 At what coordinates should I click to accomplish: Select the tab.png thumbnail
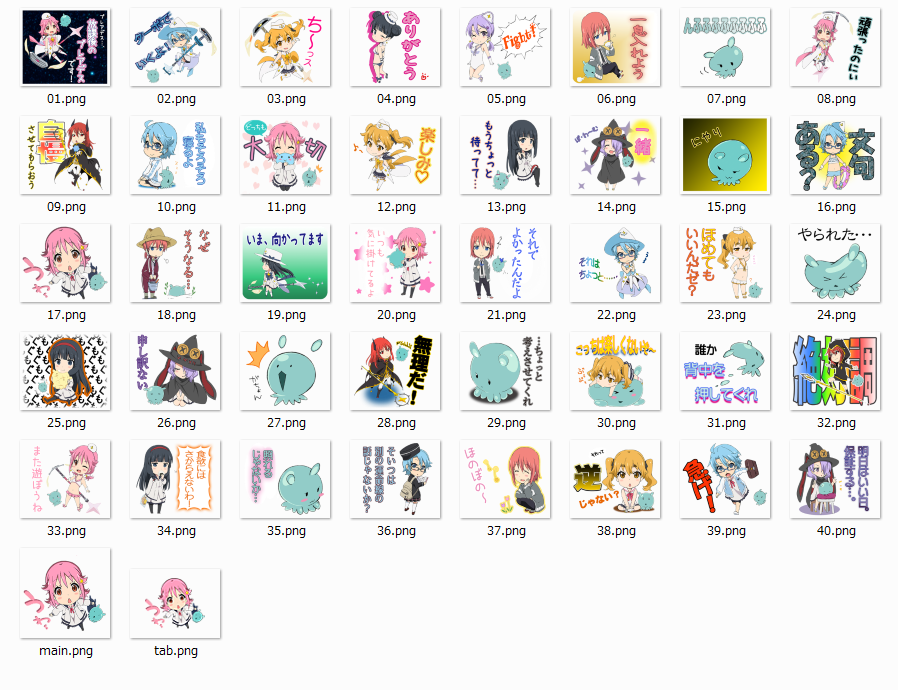pyautogui.click(x=175, y=603)
